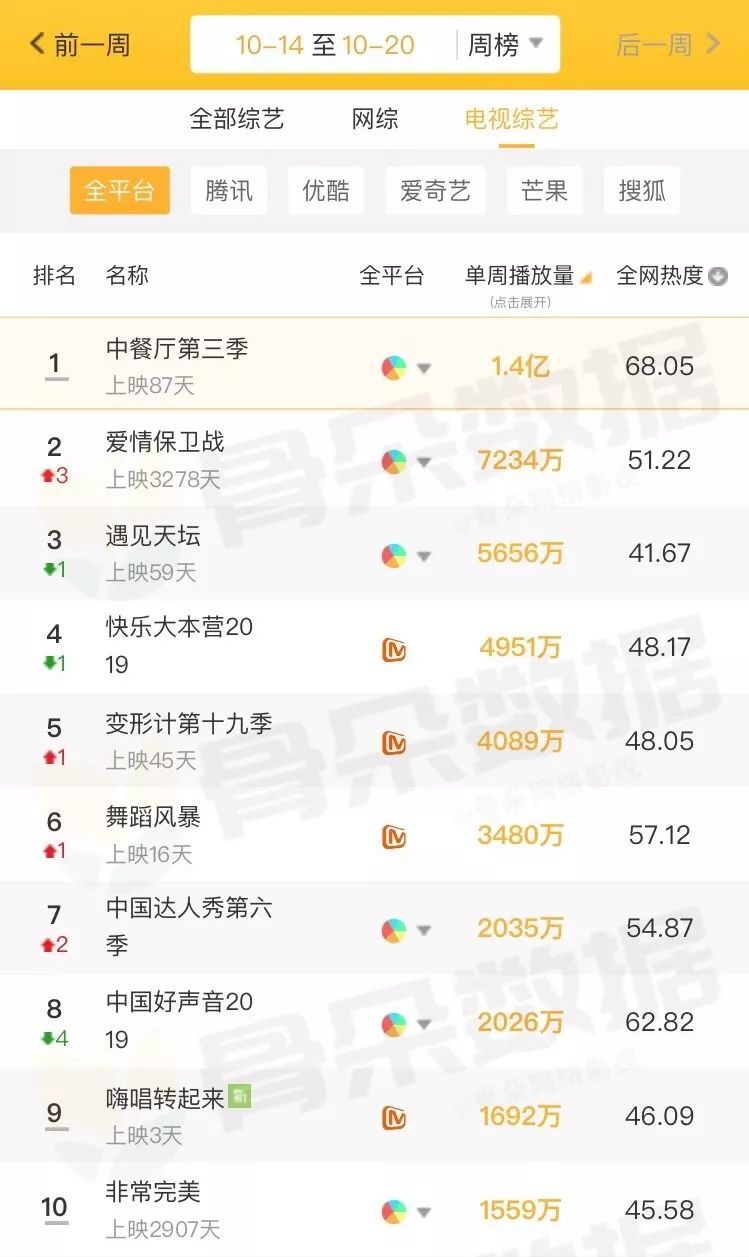The height and width of the screenshot is (1257, 749).
Task: Open the 周榜 dropdown selector
Action: point(505,45)
